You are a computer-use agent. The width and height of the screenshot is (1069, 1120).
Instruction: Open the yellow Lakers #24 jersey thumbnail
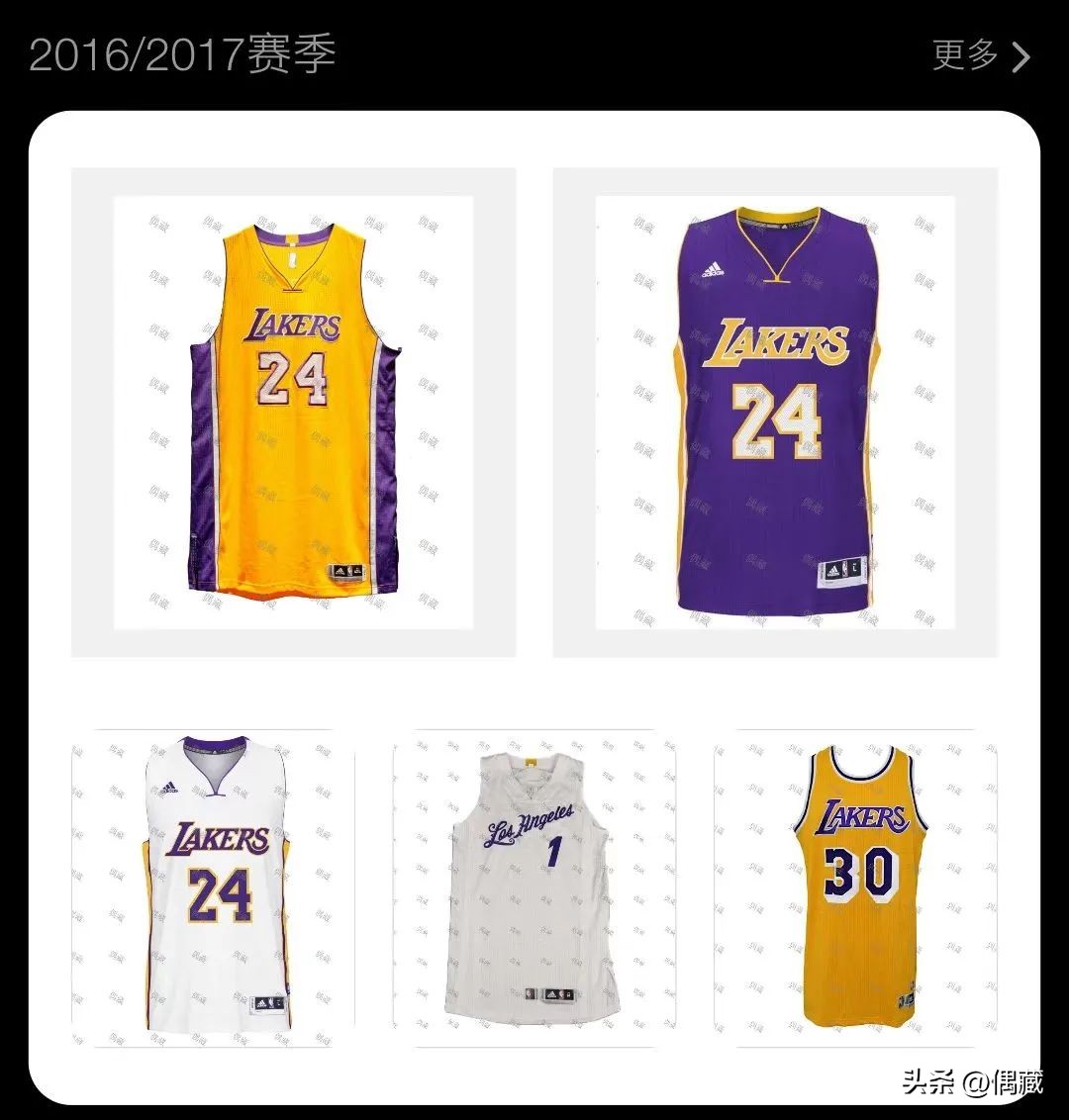coord(297,406)
